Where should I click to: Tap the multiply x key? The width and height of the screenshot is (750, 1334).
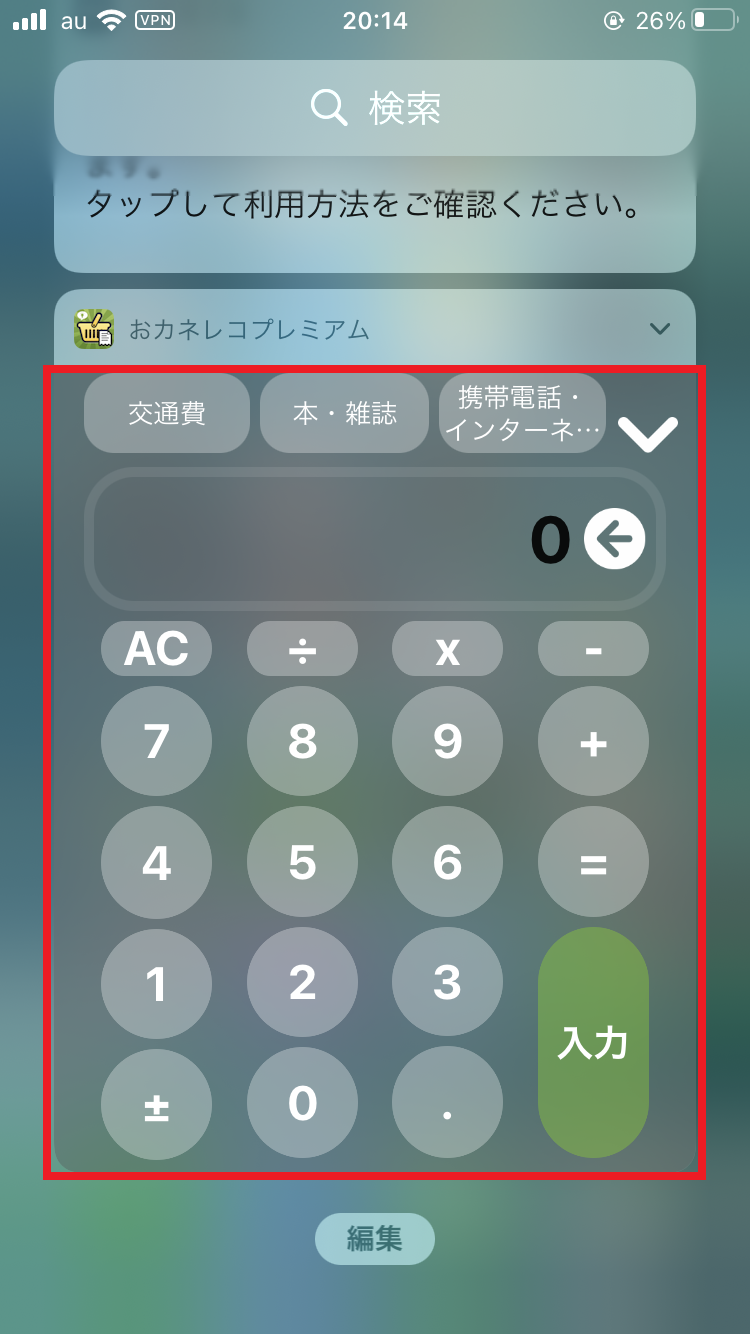[x=447, y=649]
